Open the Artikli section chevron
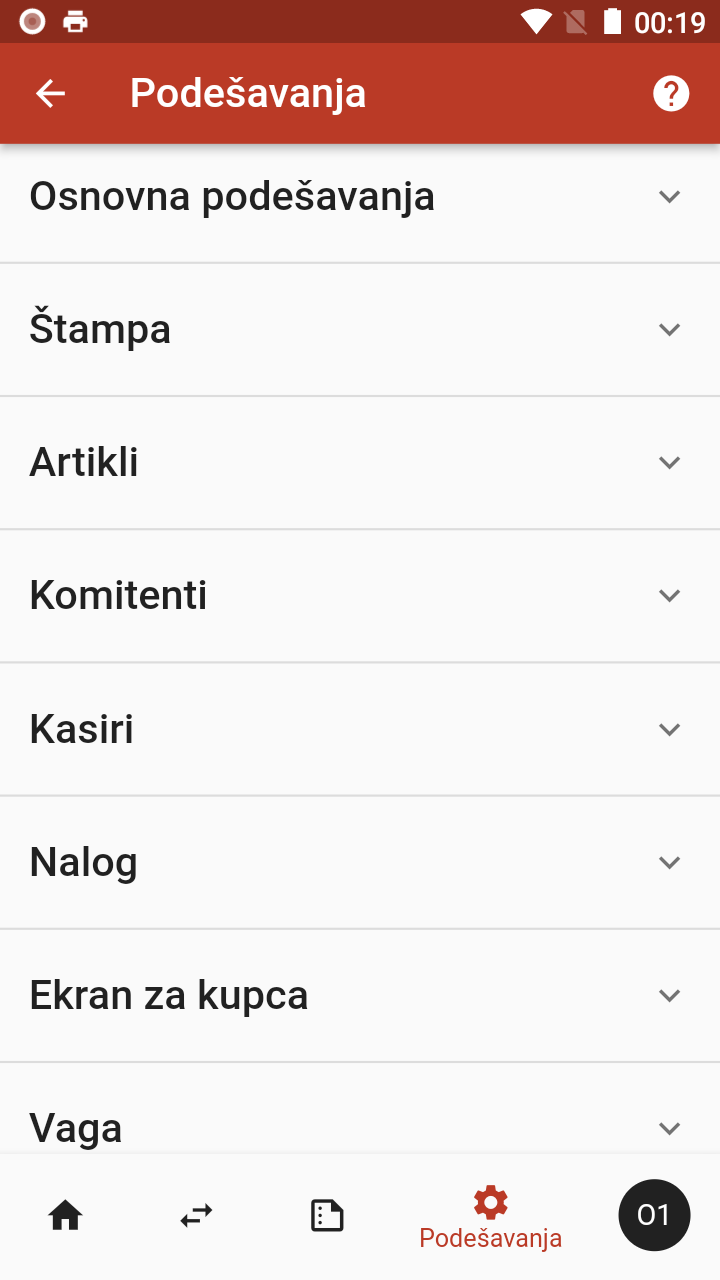720x1280 pixels. [669, 462]
